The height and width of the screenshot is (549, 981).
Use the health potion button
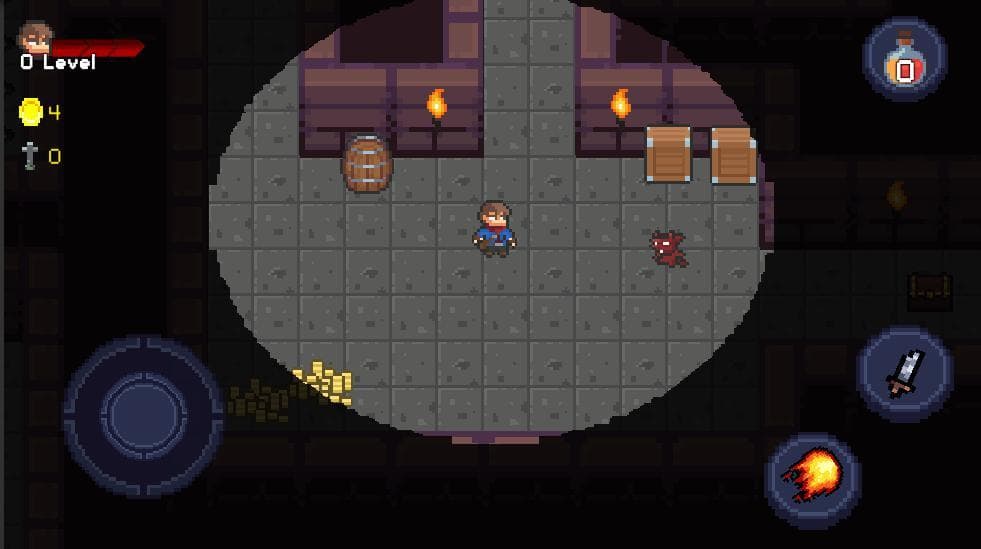click(x=905, y=59)
